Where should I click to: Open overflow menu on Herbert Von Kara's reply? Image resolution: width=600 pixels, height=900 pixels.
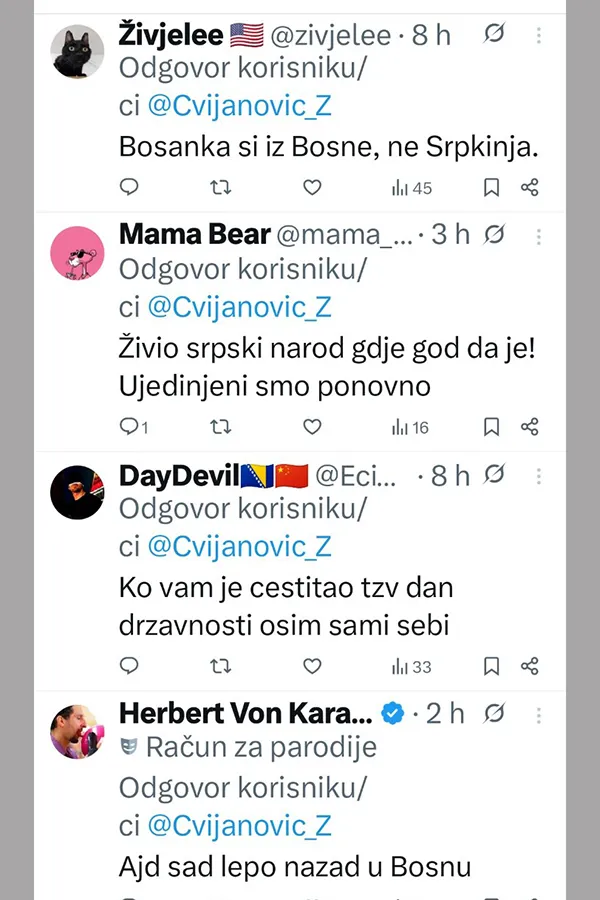(x=539, y=714)
